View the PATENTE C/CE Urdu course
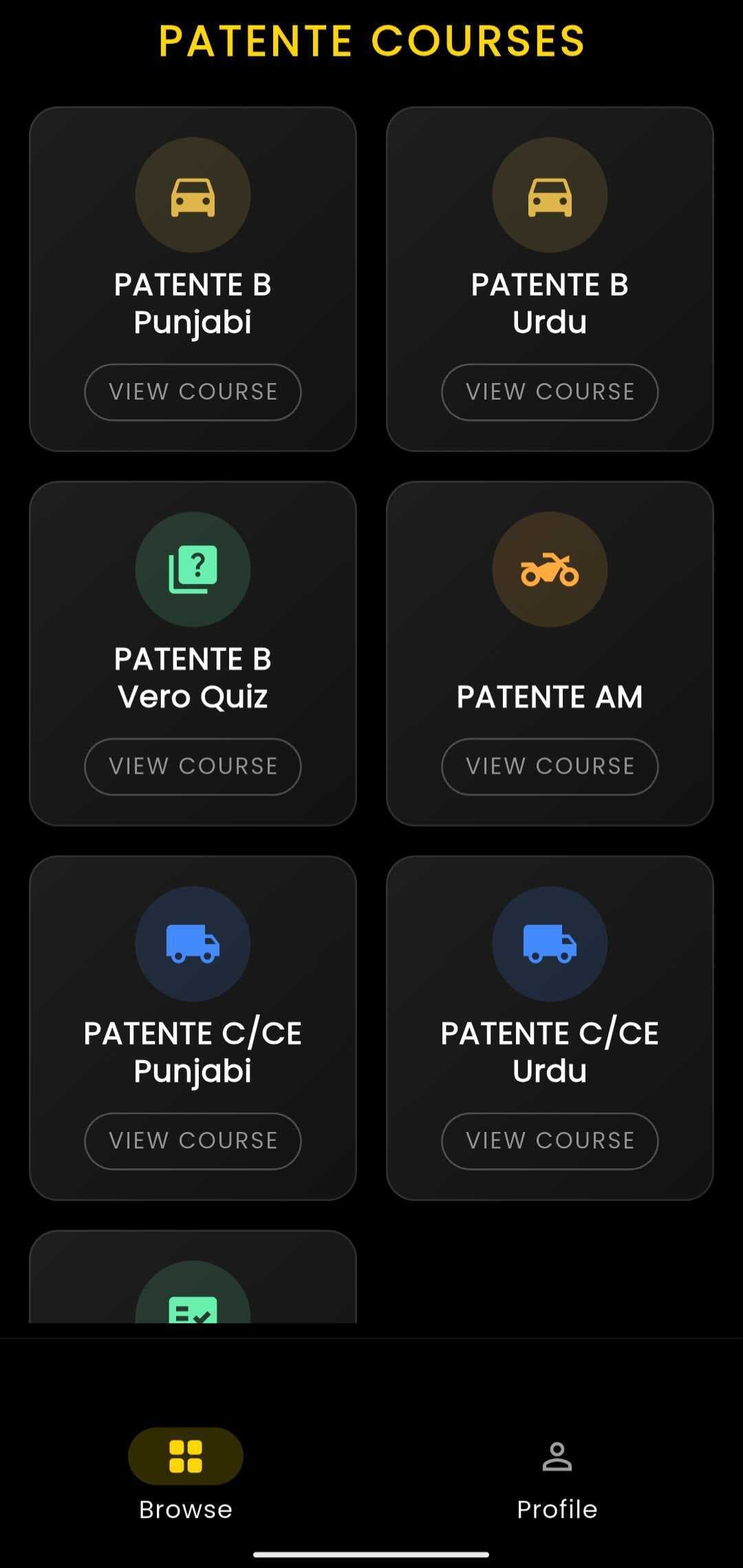743x1568 pixels. point(549,1140)
